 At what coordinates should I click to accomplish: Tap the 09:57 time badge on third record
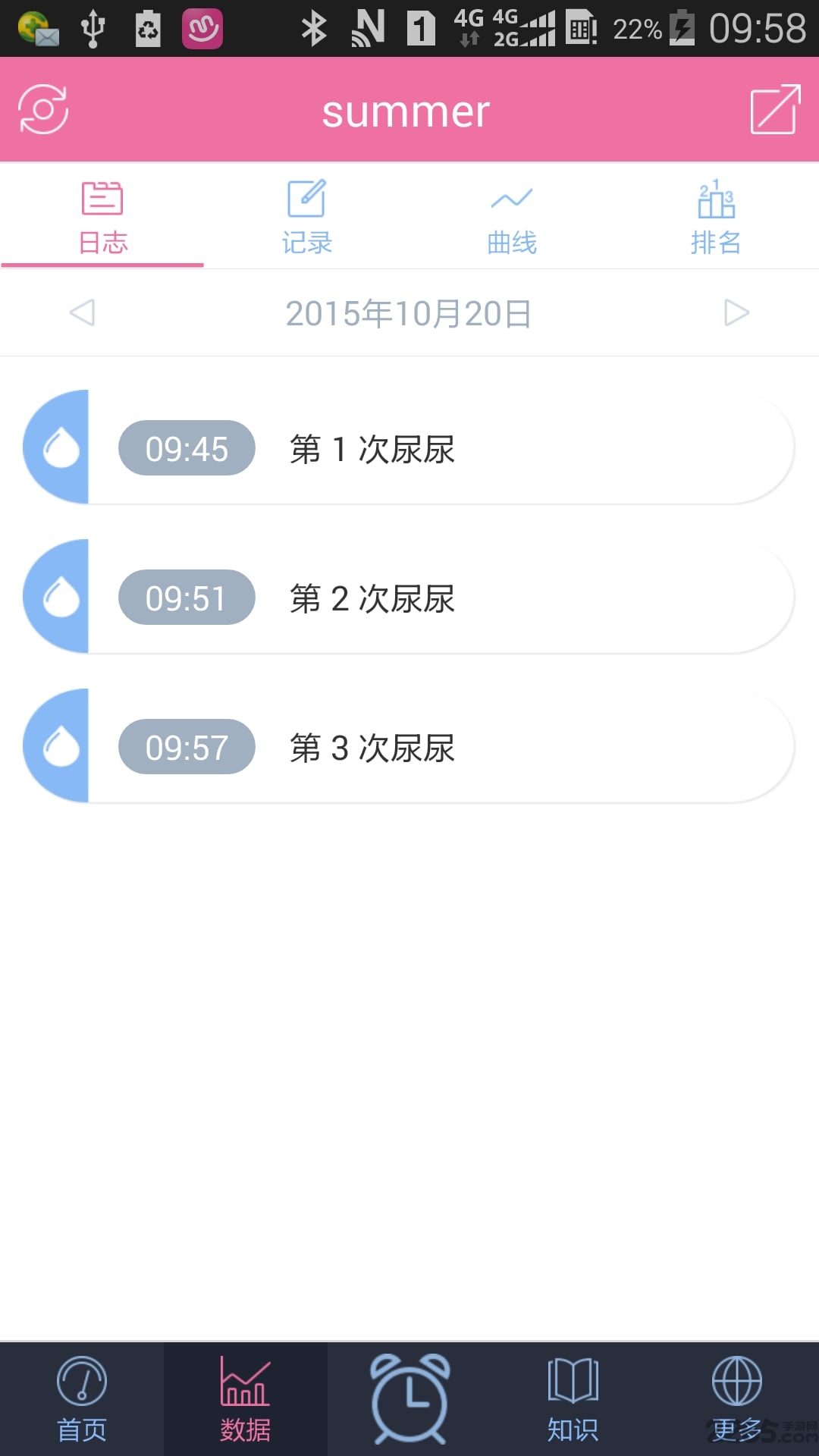tap(186, 747)
